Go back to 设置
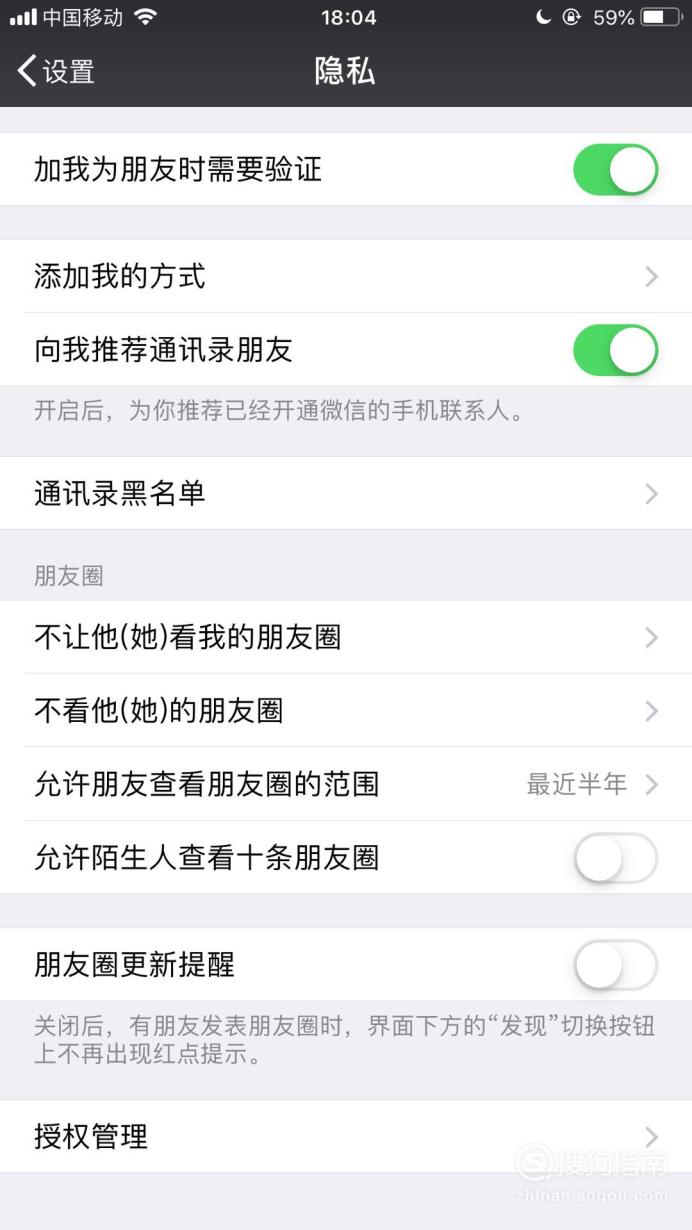692x1230 pixels. pos(56,71)
